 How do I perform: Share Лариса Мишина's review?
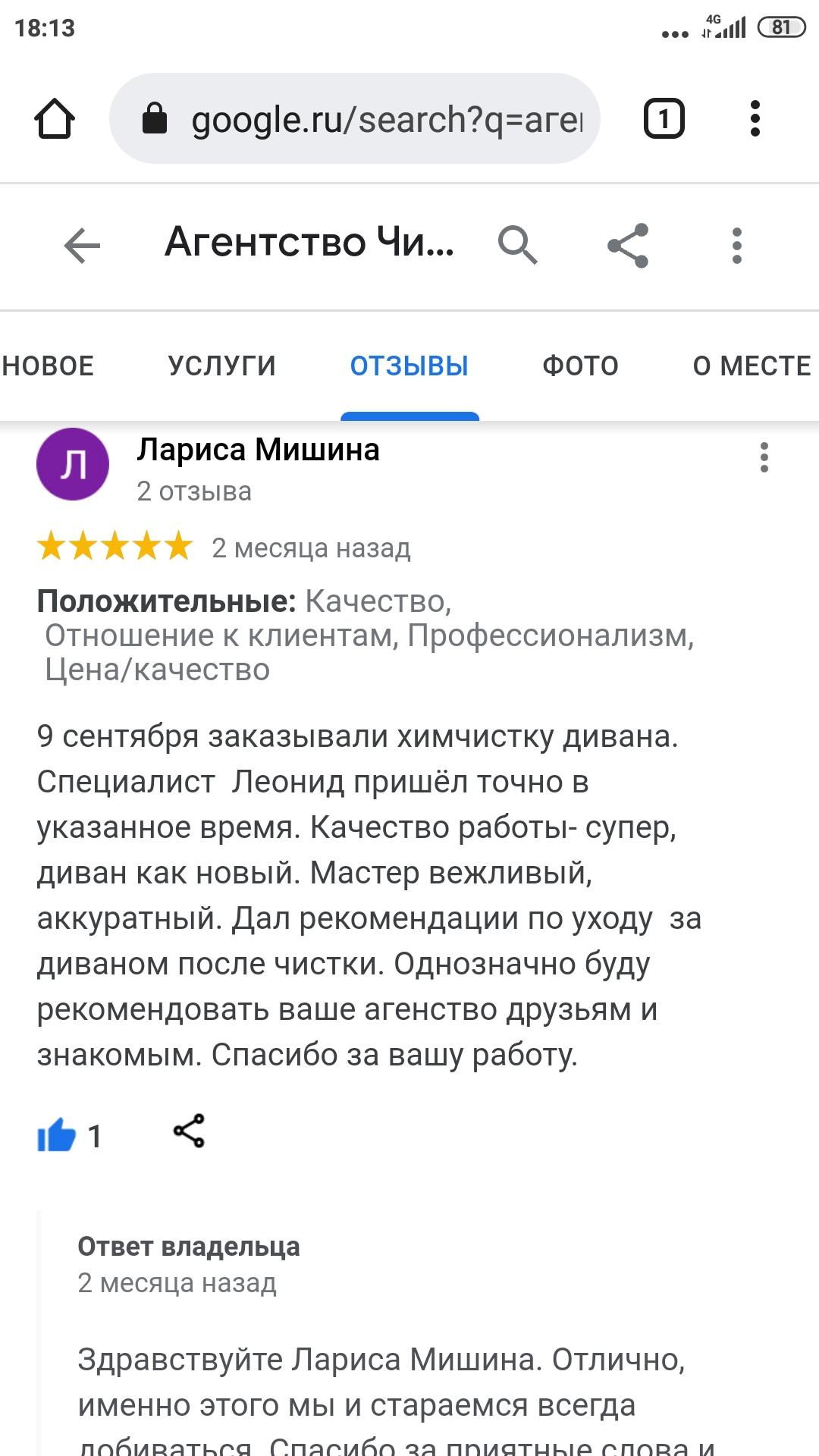[x=189, y=1131]
